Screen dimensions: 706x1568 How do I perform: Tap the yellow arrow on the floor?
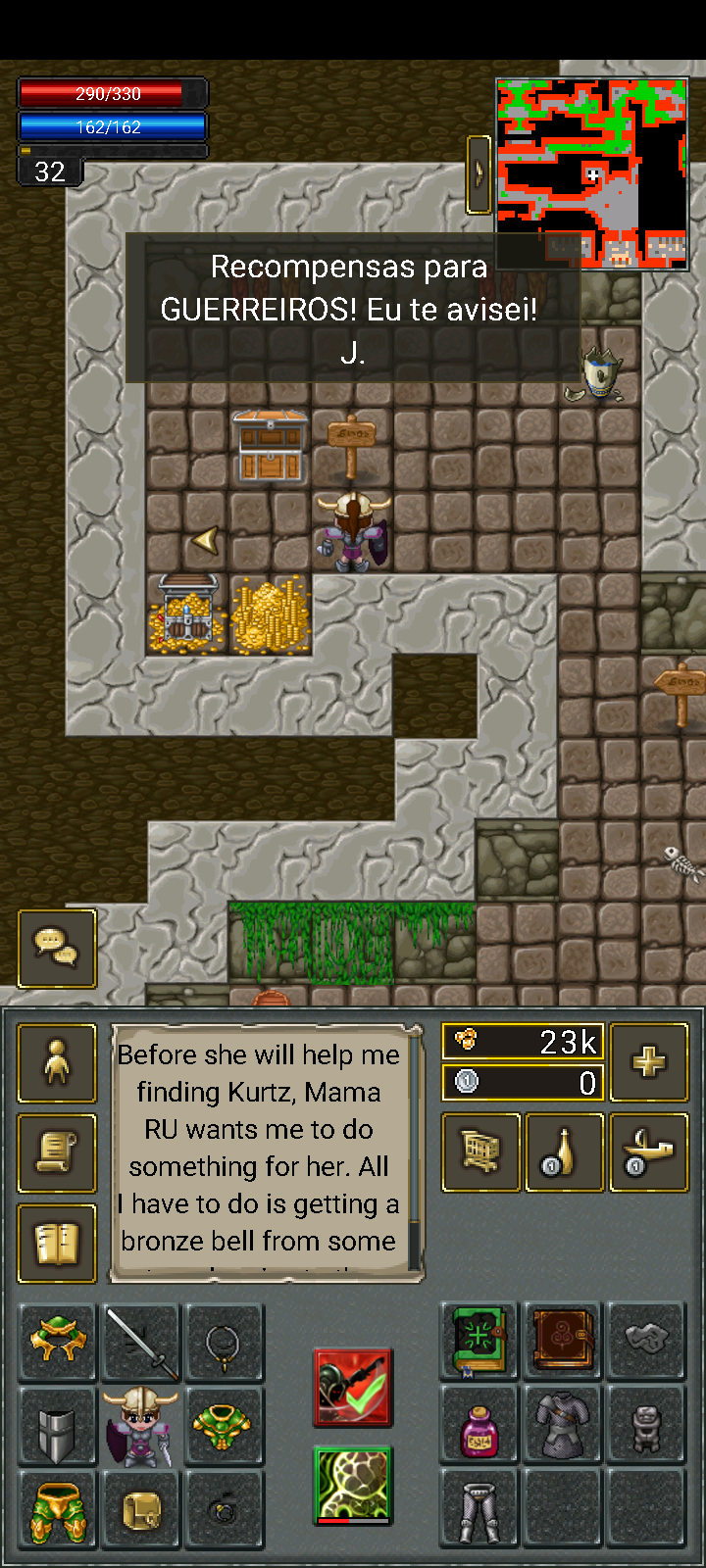point(205,540)
